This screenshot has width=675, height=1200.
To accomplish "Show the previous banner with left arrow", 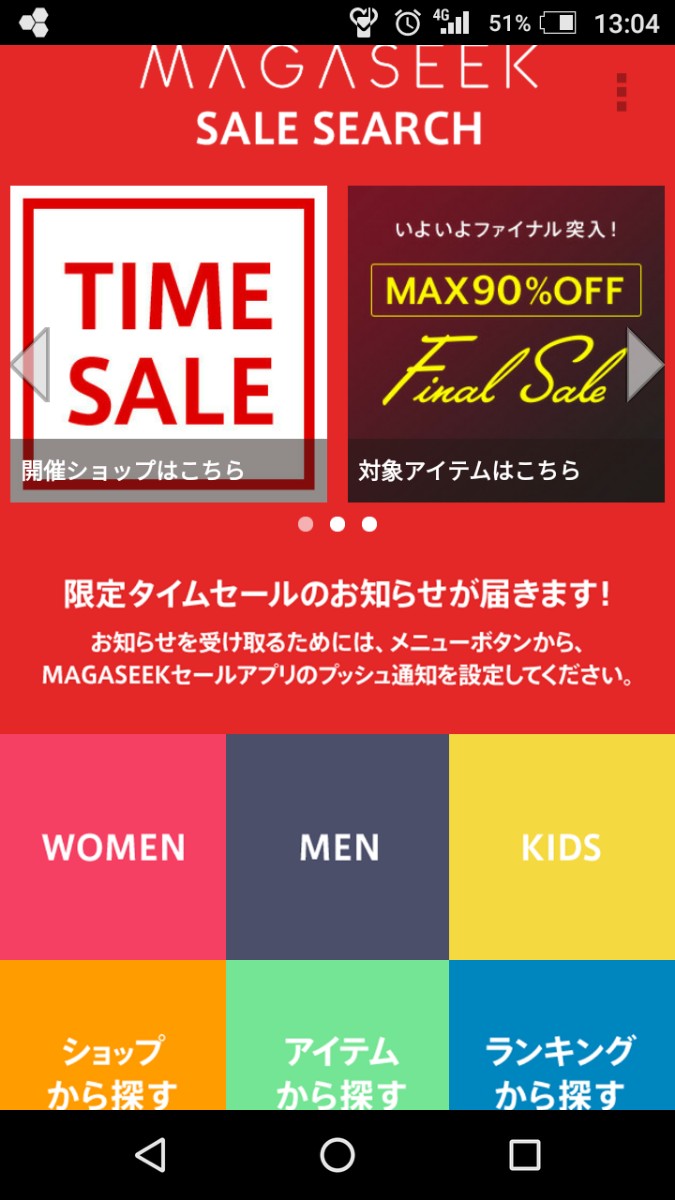I will (x=29, y=365).
